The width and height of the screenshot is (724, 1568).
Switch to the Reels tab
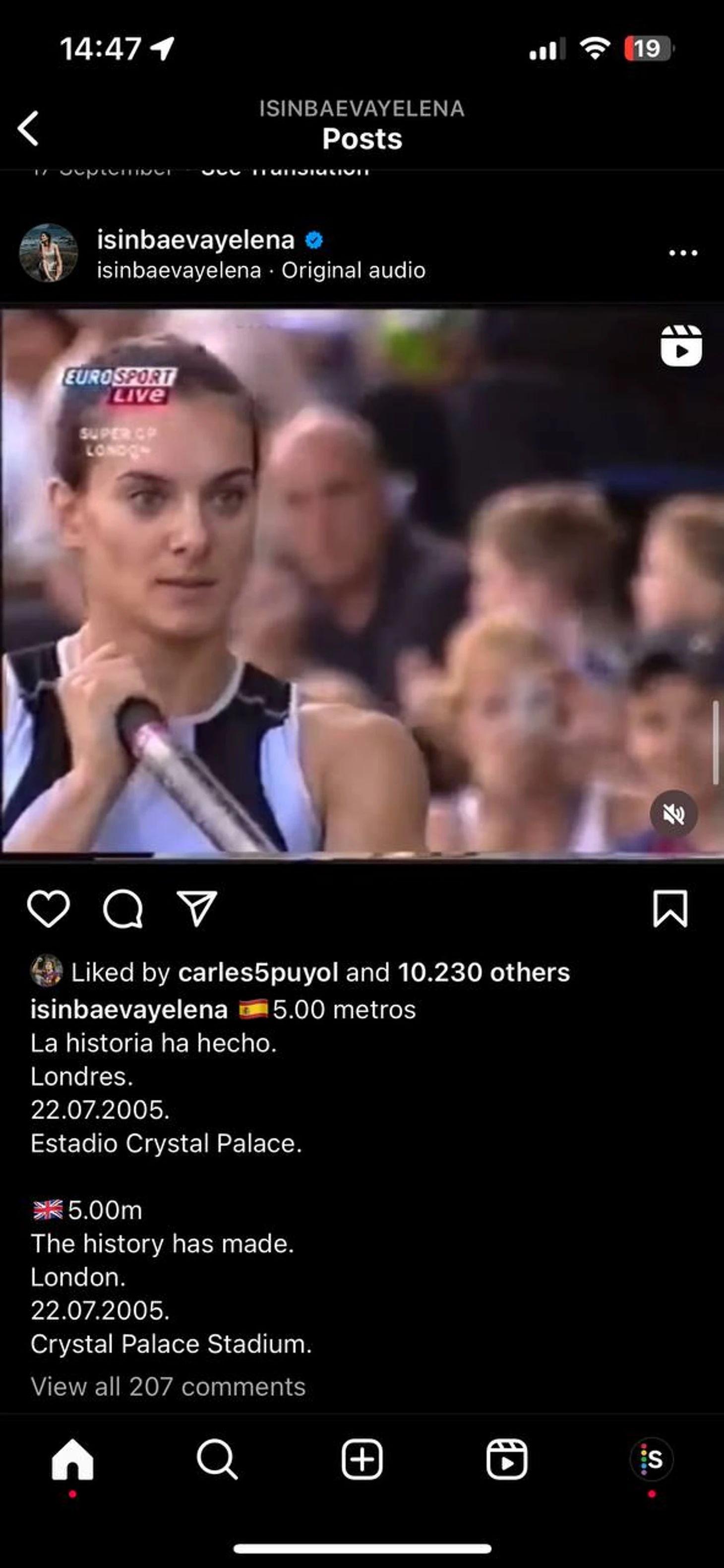[507, 1459]
